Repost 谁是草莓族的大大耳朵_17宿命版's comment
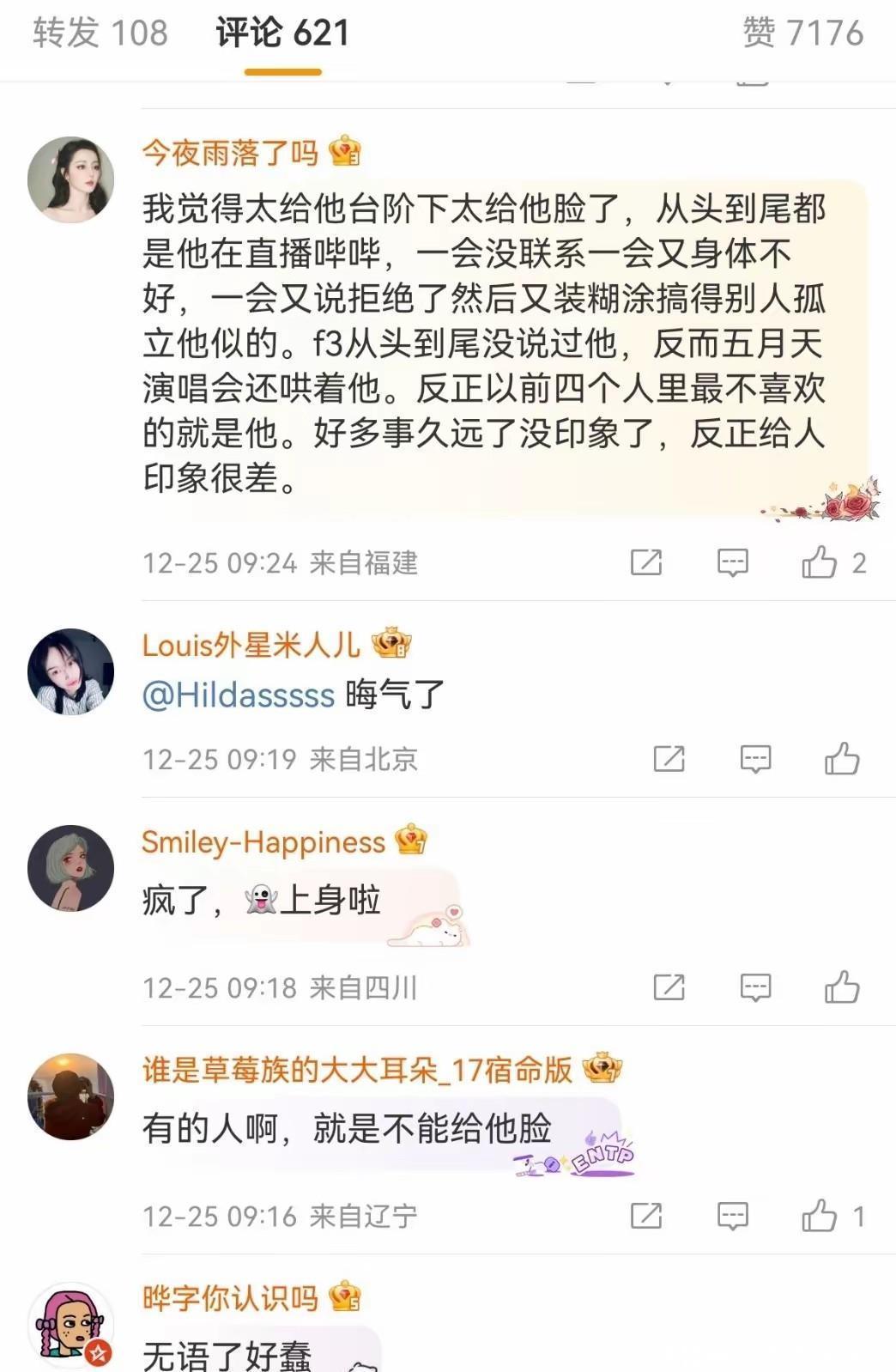The height and width of the screenshot is (1372, 896). point(646,1216)
